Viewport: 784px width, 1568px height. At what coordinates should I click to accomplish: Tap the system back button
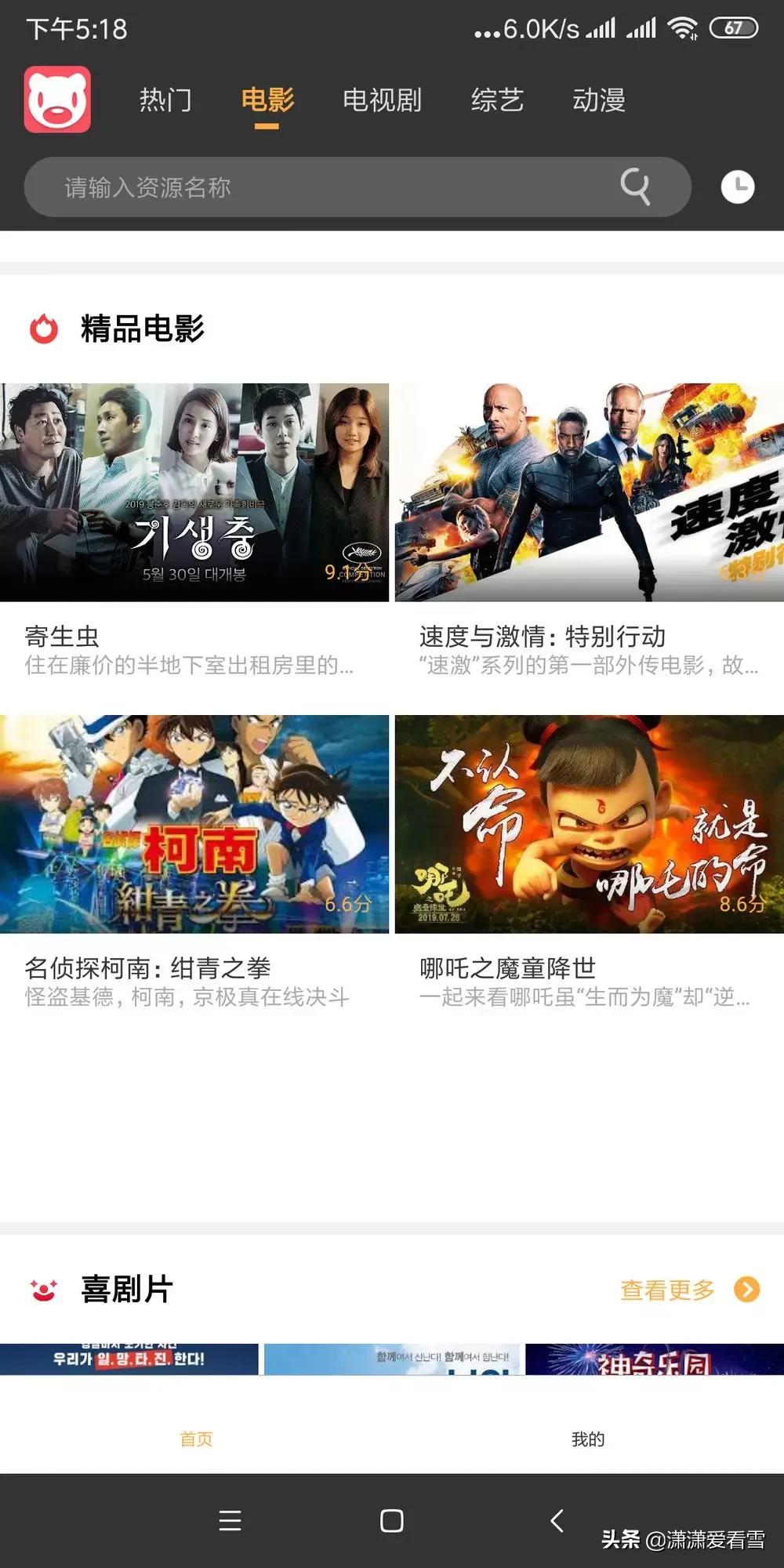(557, 1521)
